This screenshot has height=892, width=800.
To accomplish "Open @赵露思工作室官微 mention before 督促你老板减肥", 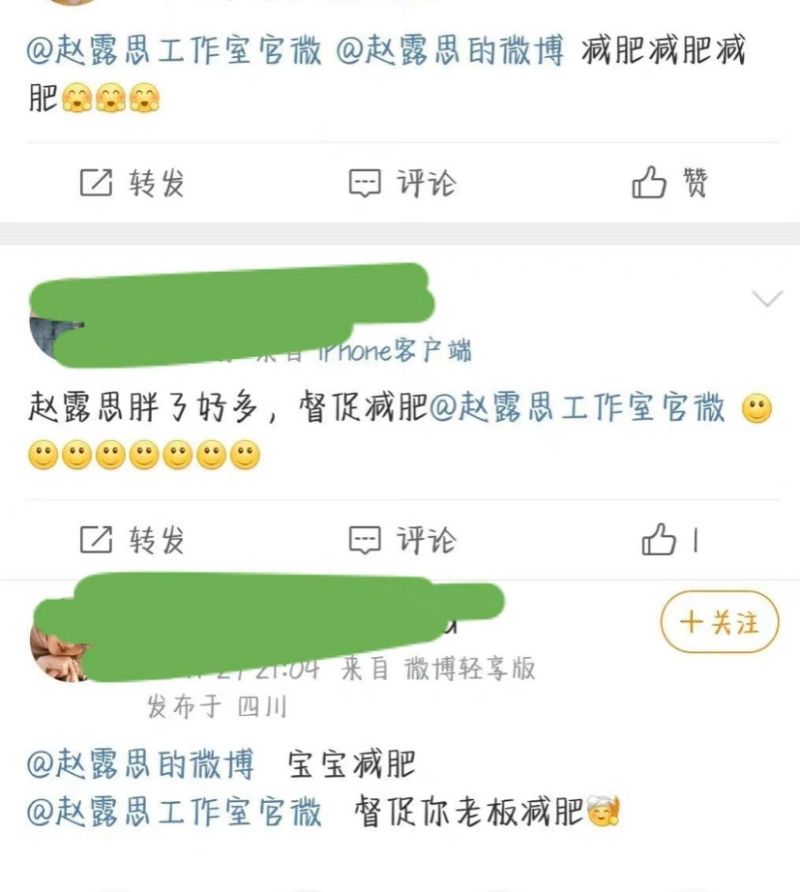I will pos(174,811).
